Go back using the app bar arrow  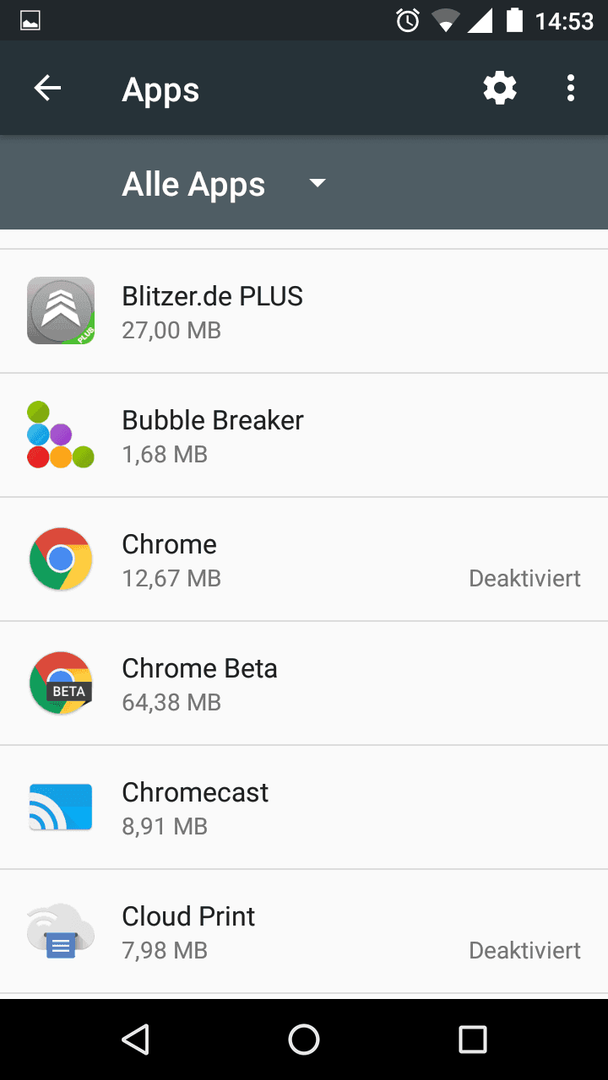click(x=48, y=88)
